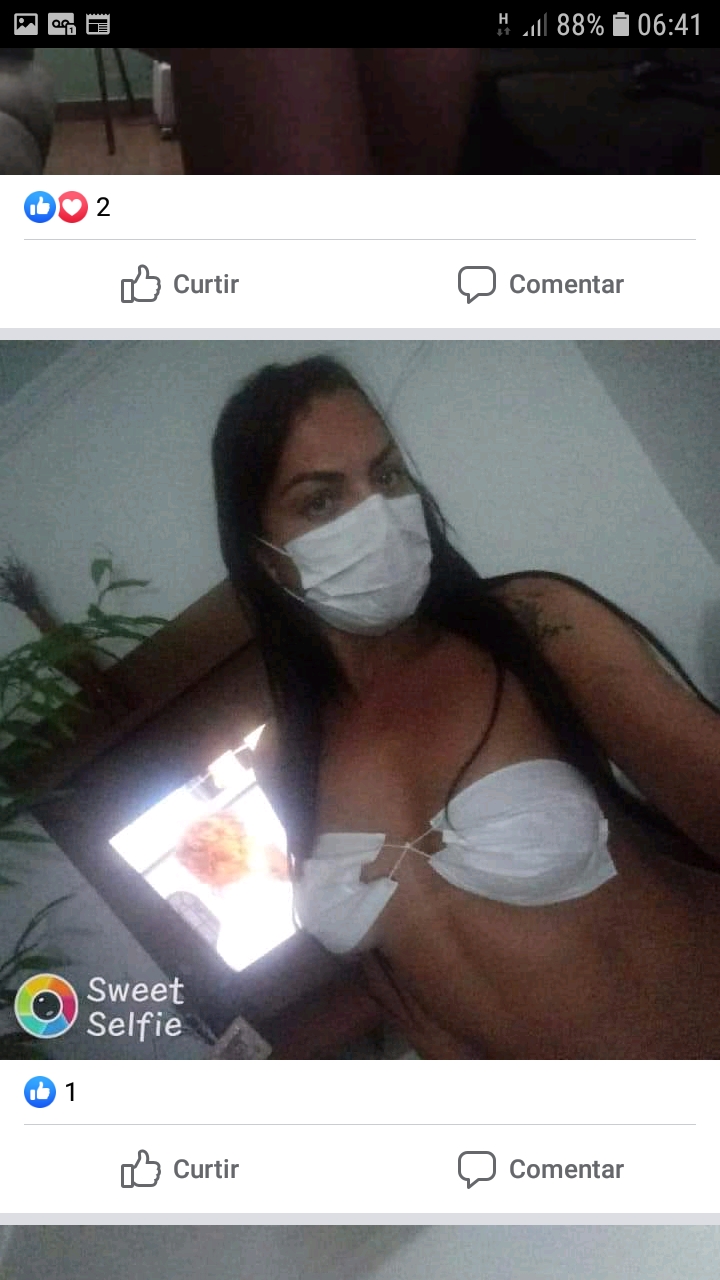This screenshot has height=1280, width=720.
Task: Tap Curtir under the Sweet Selfie photo
Action: pyautogui.click(x=180, y=1169)
